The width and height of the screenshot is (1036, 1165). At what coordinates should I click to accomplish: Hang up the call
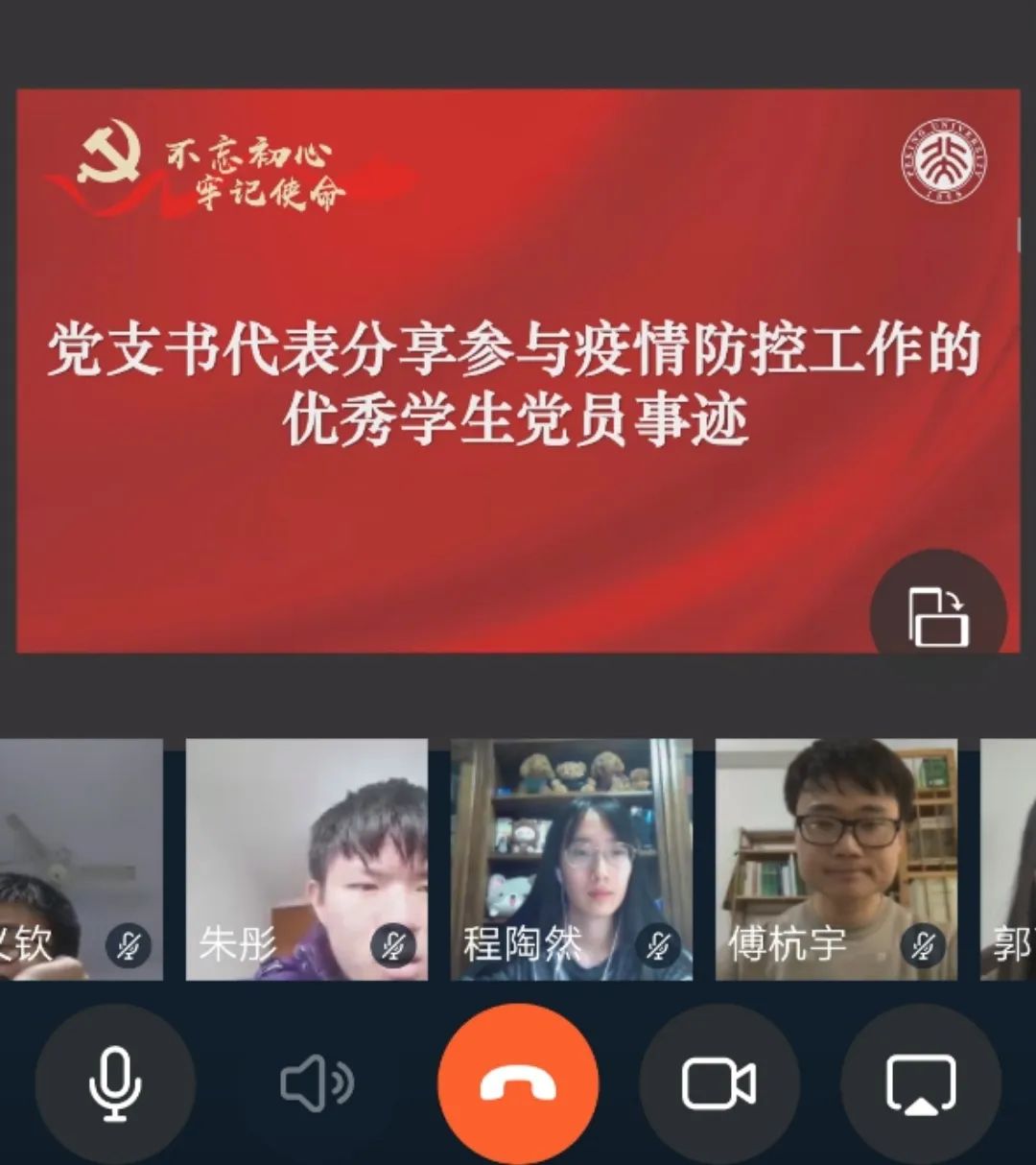[518, 1084]
